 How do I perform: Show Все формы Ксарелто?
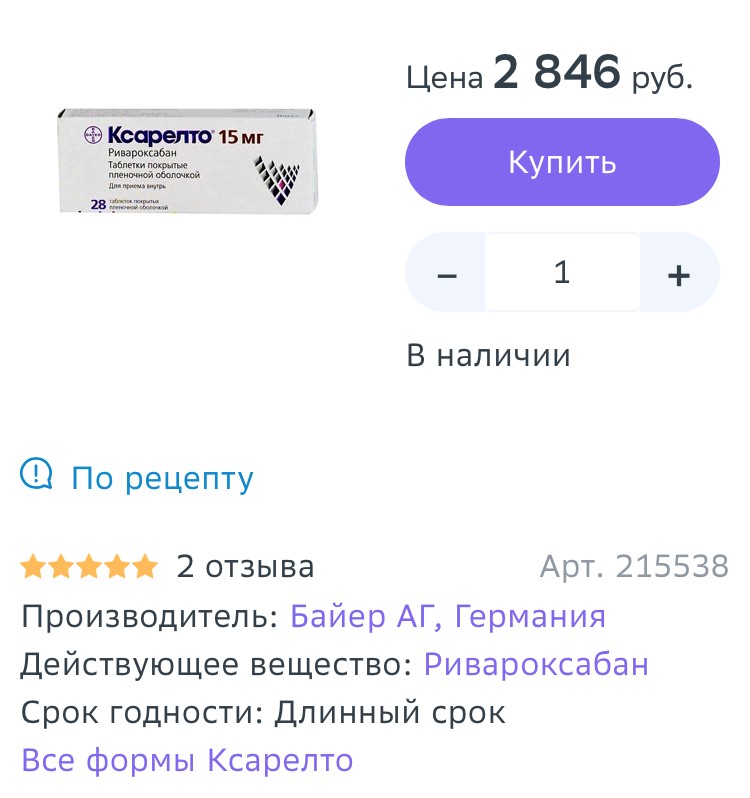(x=187, y=761)
